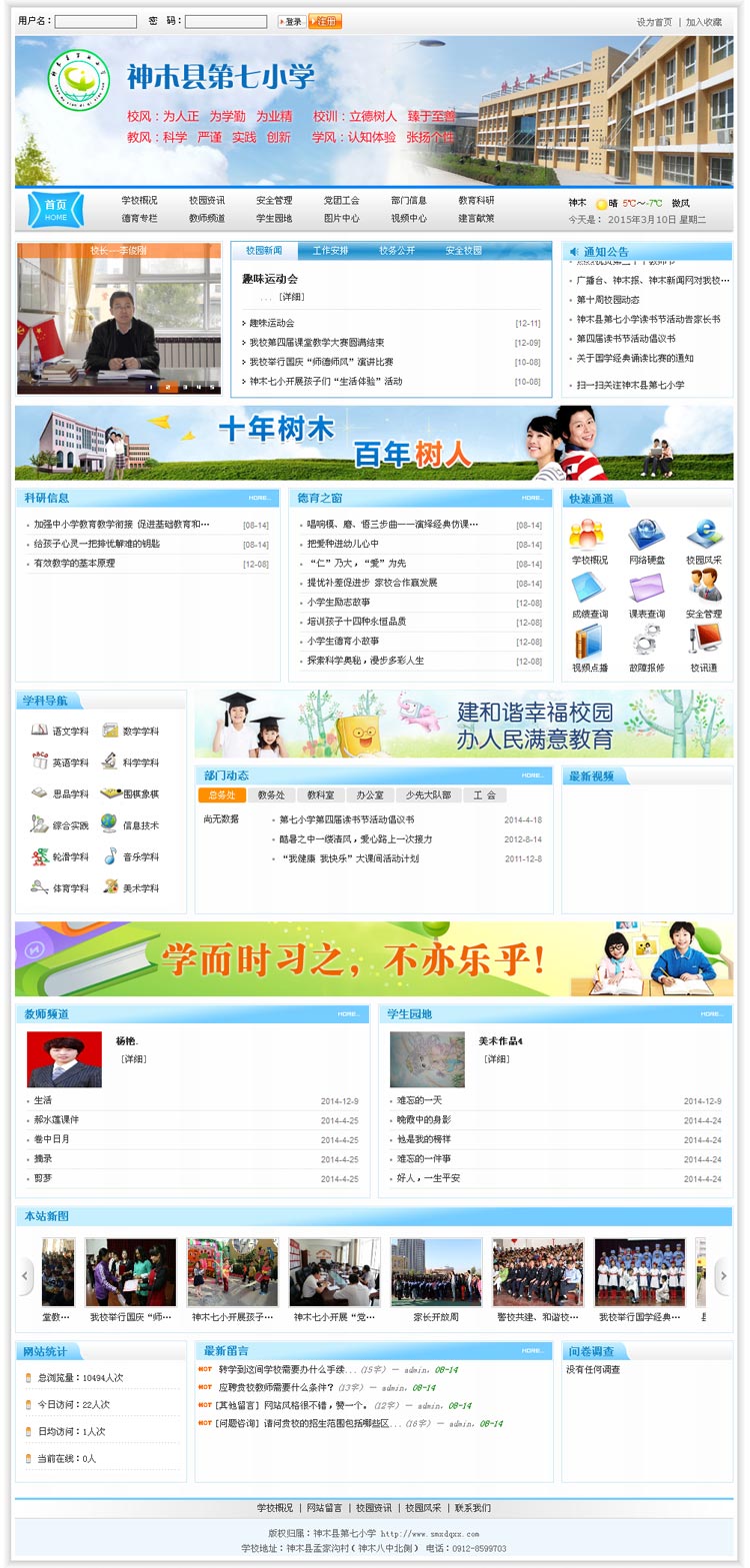Tap the 密码 password field

226,21
